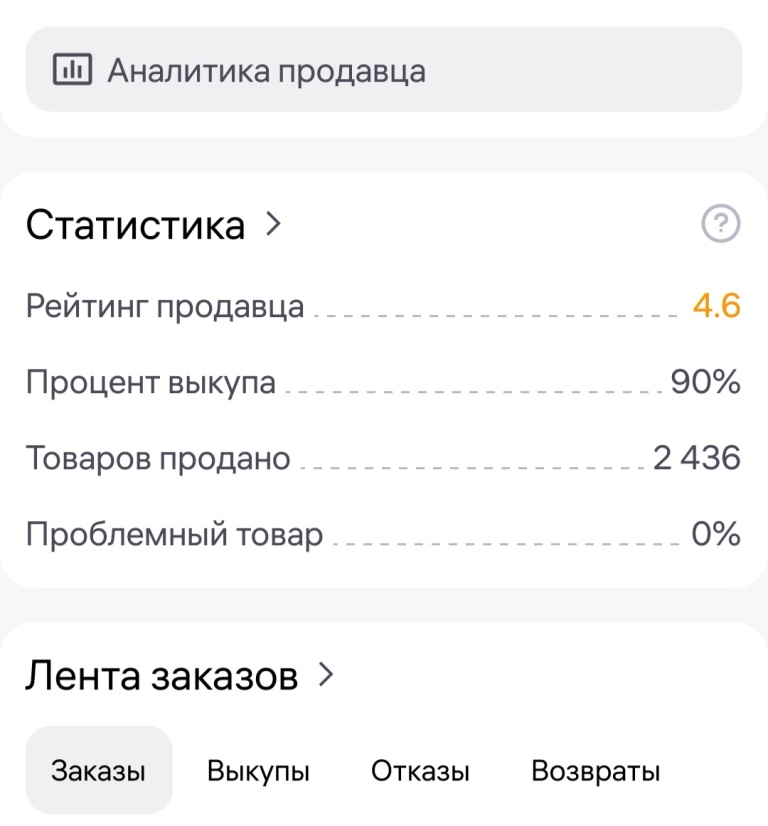
Task: Switch to the Отказы tab
Action: tap(420, 771)
